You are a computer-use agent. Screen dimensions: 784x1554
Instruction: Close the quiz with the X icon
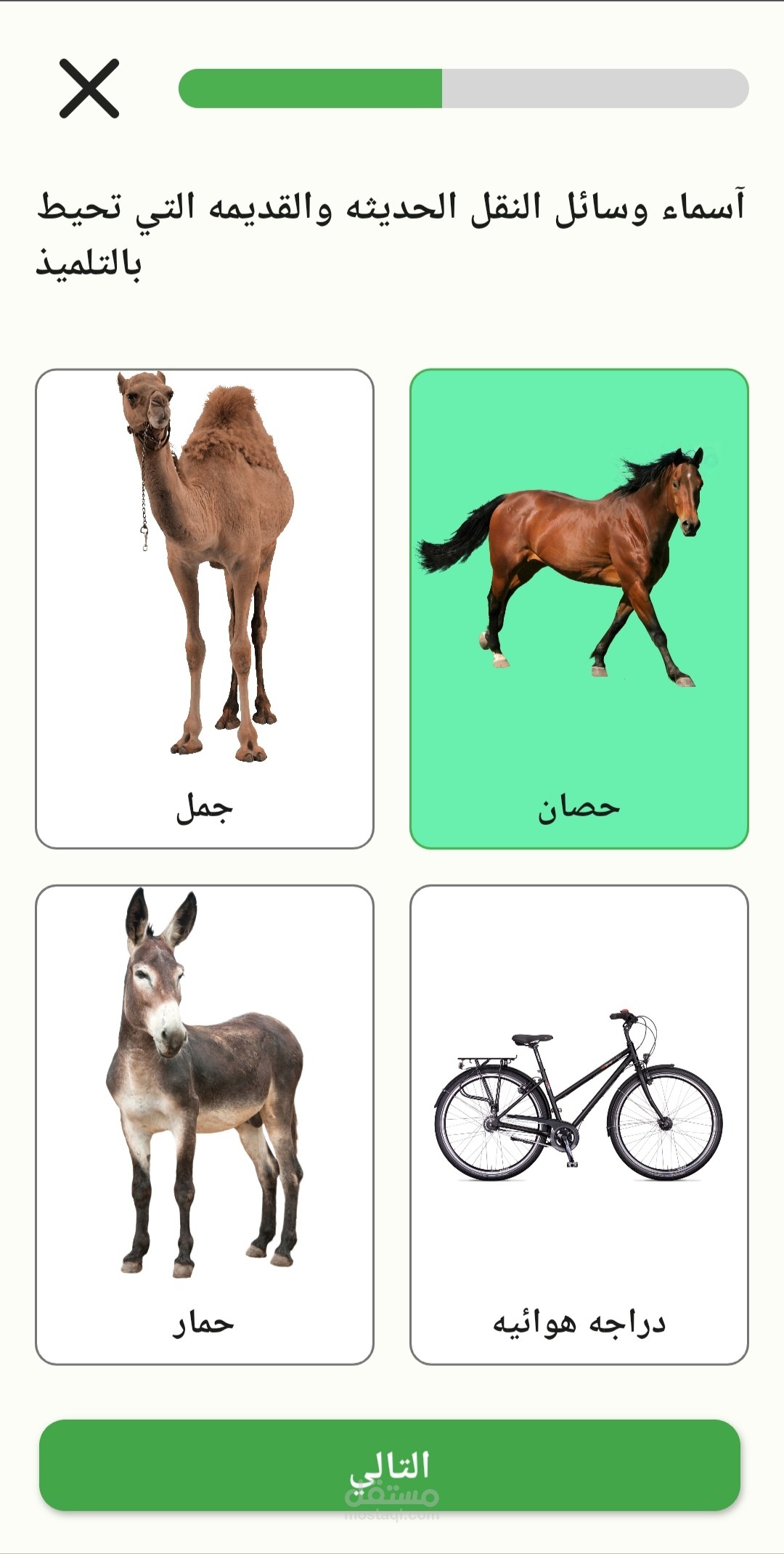coord(89,89)
